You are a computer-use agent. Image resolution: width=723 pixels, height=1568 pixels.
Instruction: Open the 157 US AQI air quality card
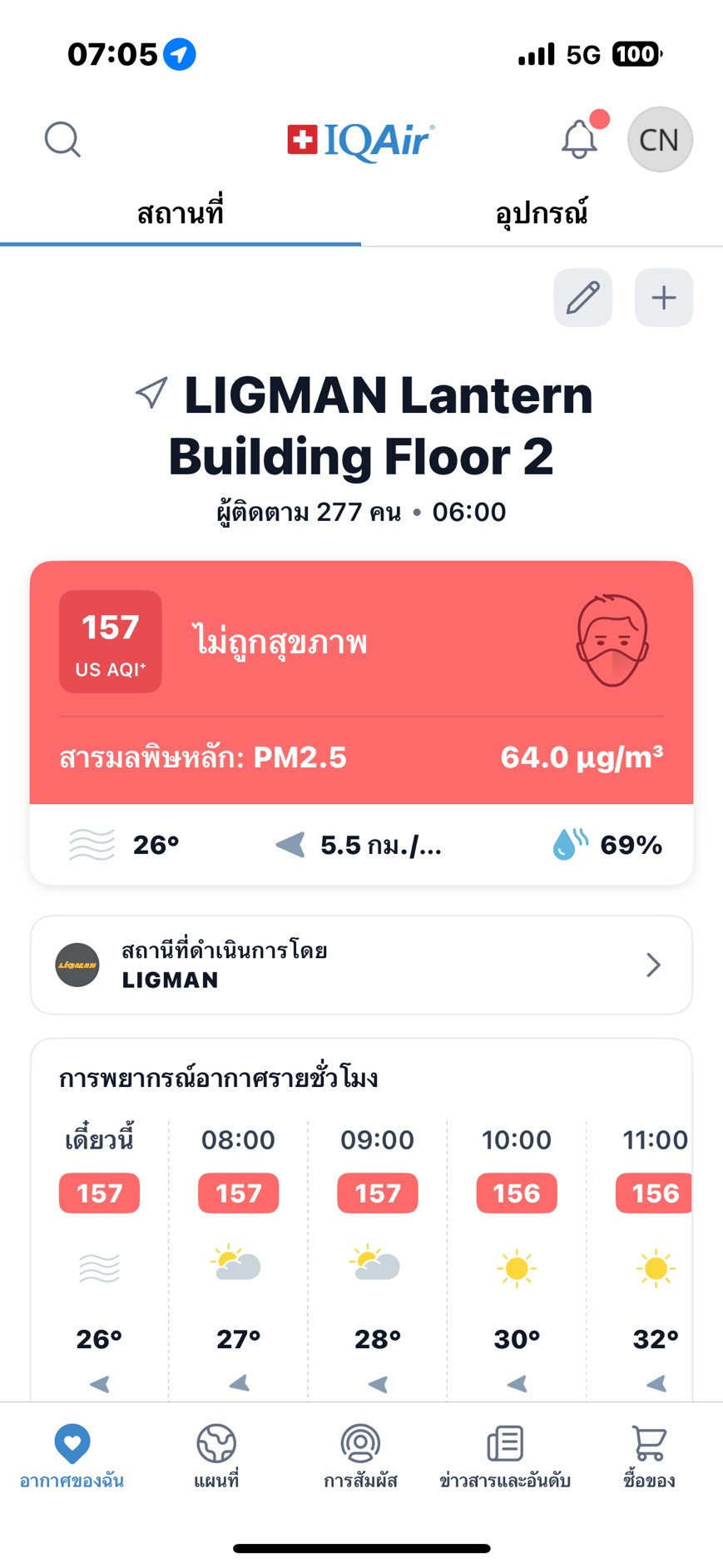[x=361, y=682]
